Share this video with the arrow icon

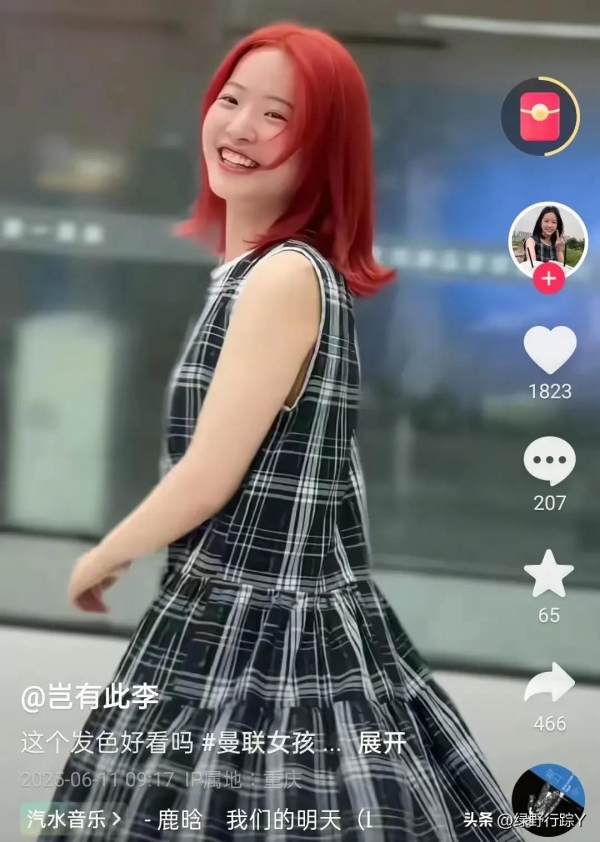pos(549,683)
